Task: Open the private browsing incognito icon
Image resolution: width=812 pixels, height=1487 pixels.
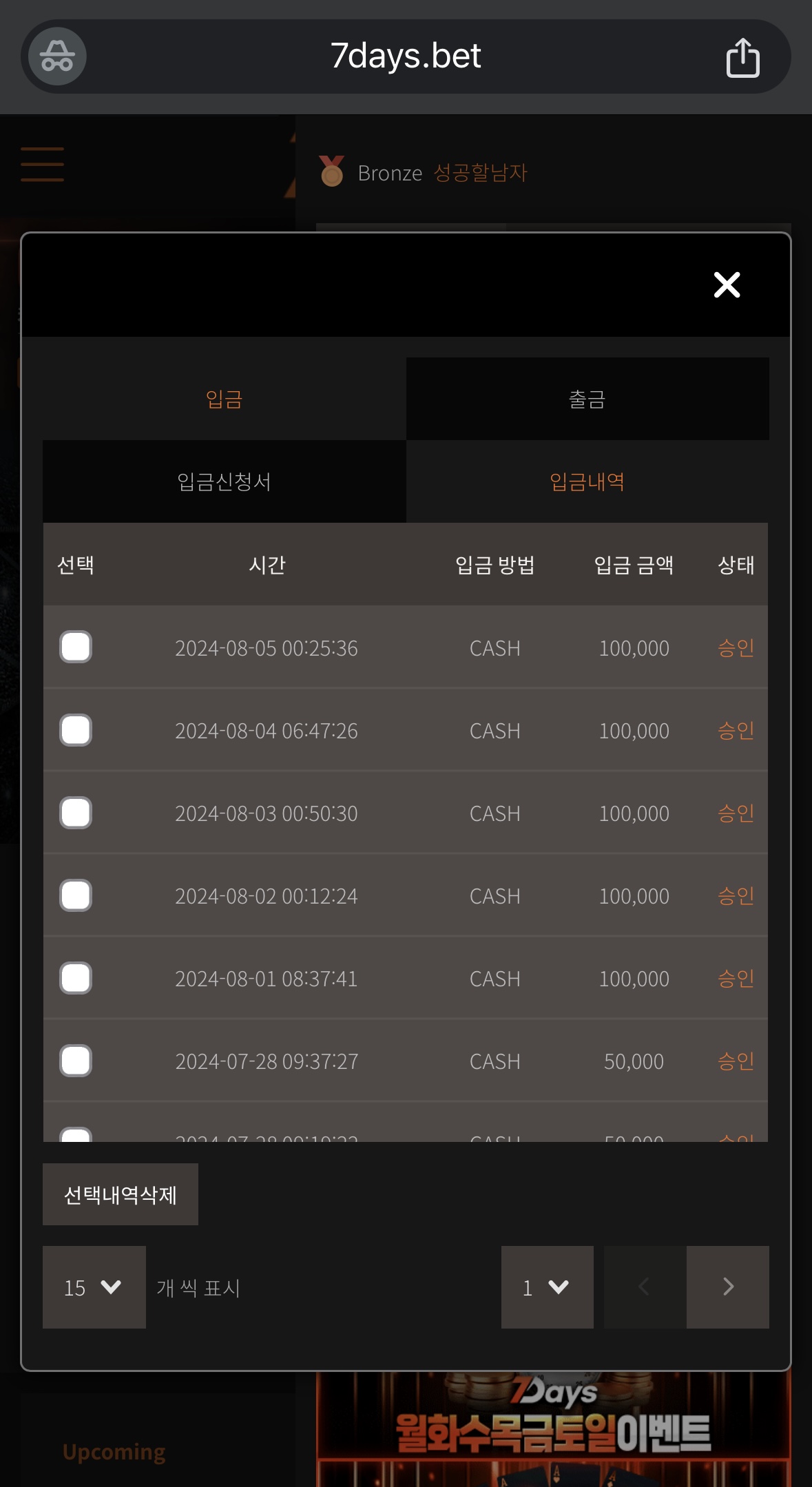Action: point(57,56)
